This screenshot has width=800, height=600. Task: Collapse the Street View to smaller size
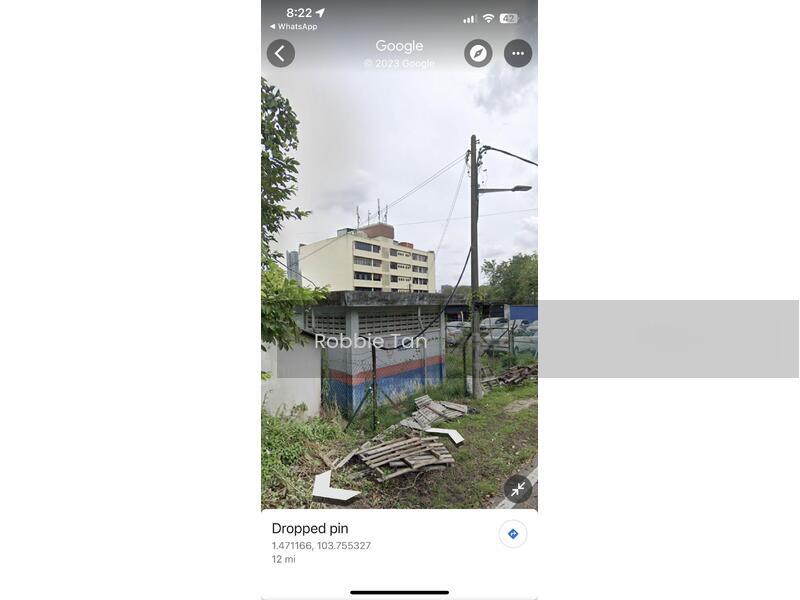[x=517, y=489]
